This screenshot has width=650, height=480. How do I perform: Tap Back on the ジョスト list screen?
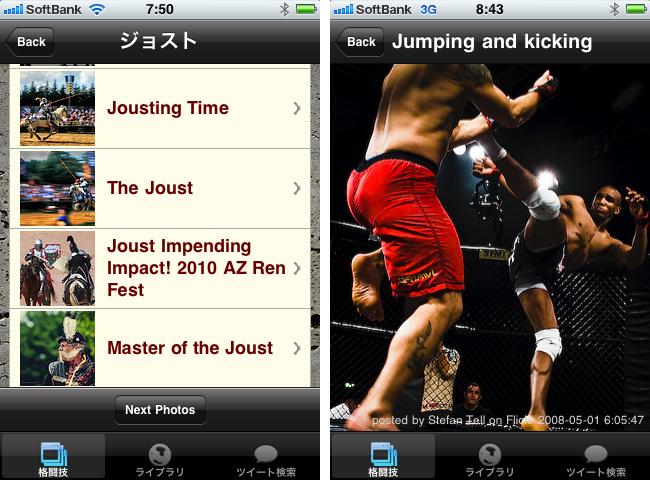pos(30,42)
